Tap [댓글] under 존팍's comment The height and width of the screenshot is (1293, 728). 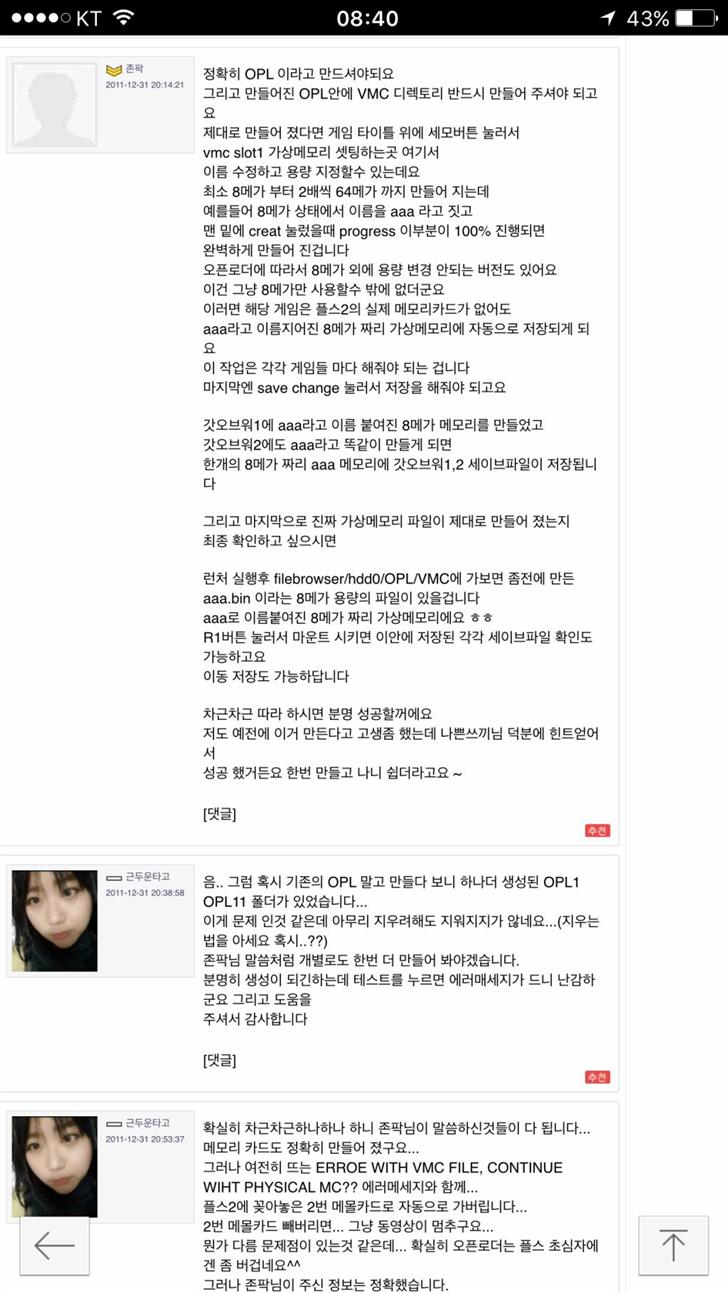219,814
